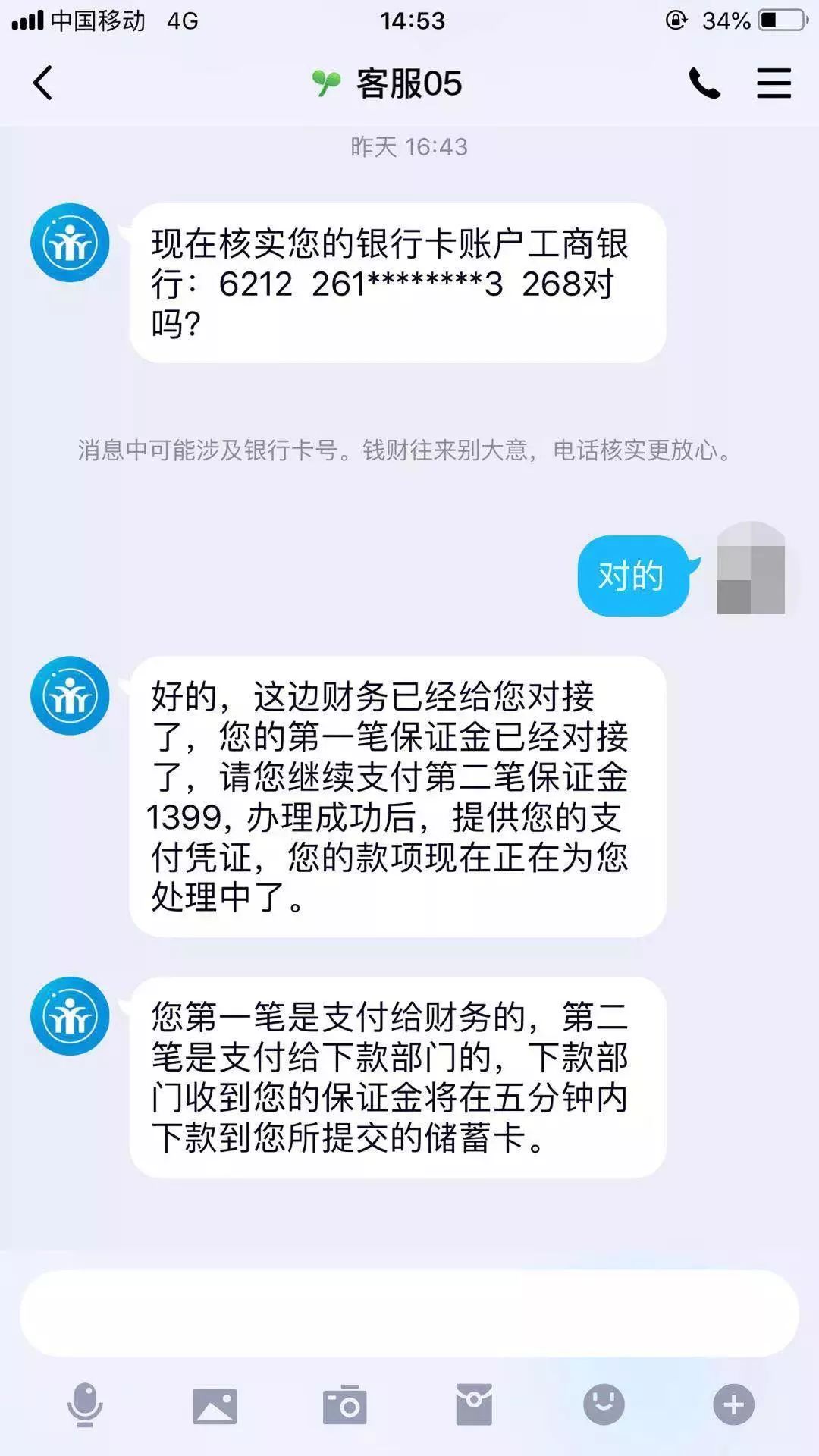Open the photo gallery picker

coord(215,1406)
